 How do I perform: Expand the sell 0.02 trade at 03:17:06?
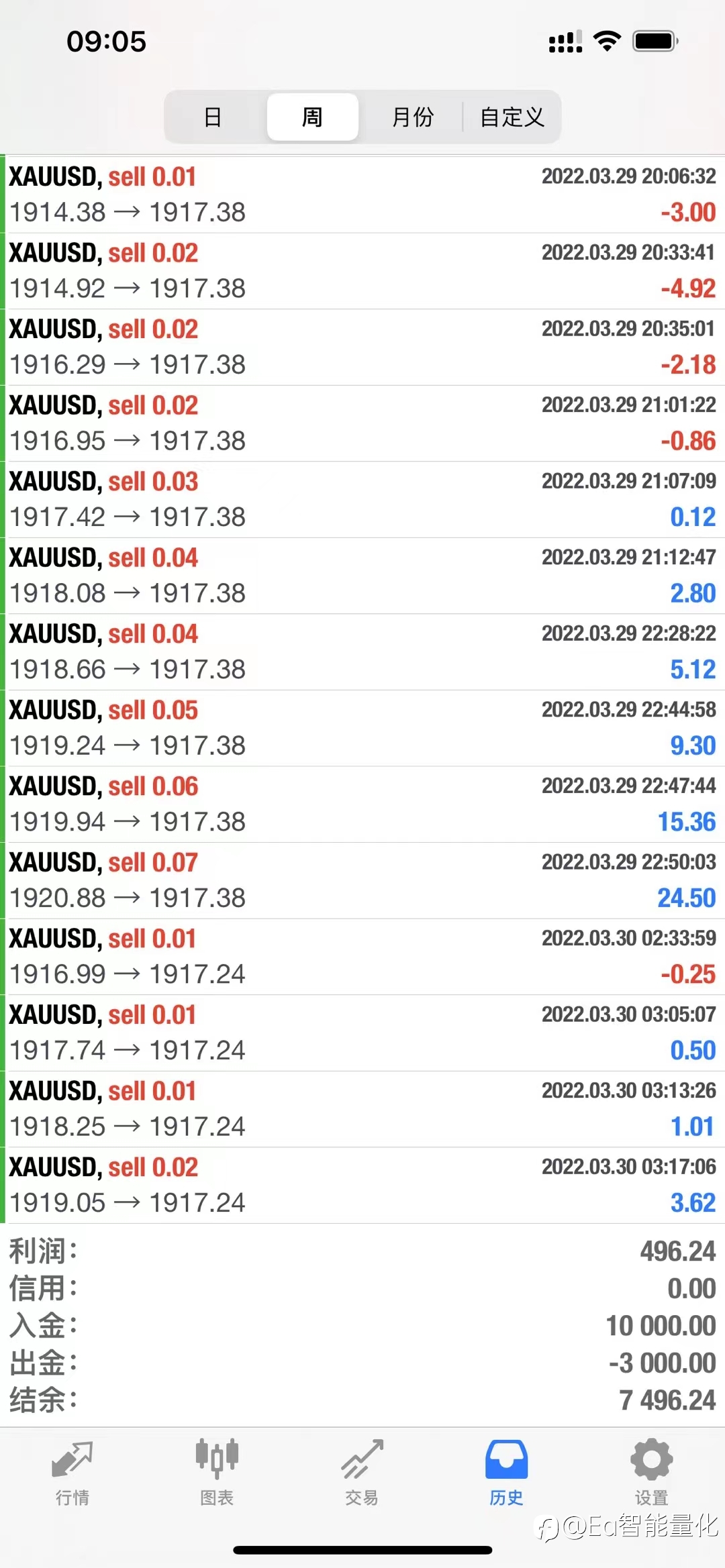point(362,1185)
